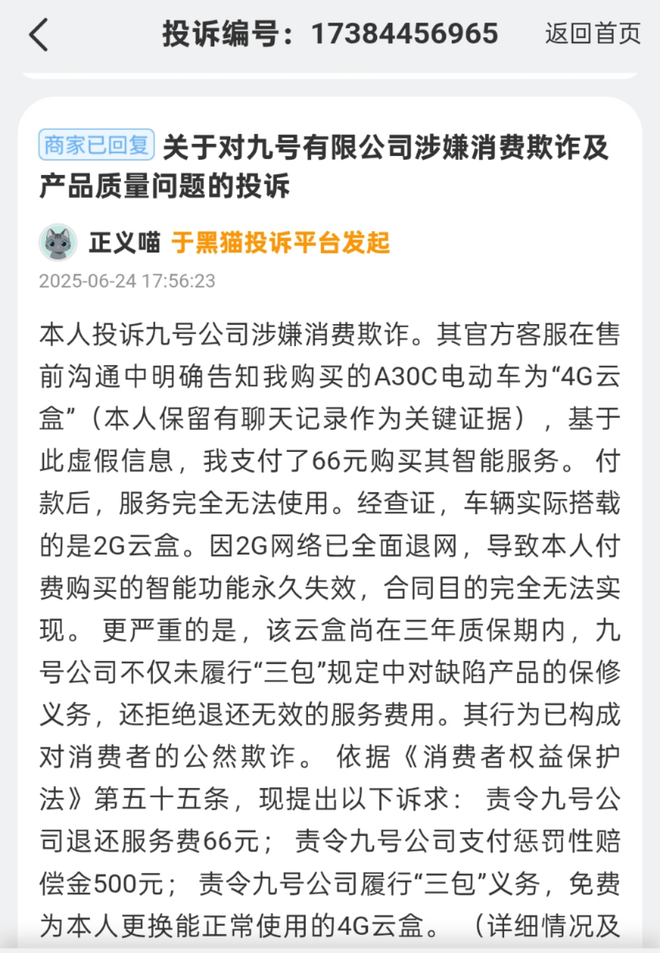This screenshot has width=660, height=953.
Task: Open 正义喵's user avatar
Action: pyautogui.click(x=58, y=243)
